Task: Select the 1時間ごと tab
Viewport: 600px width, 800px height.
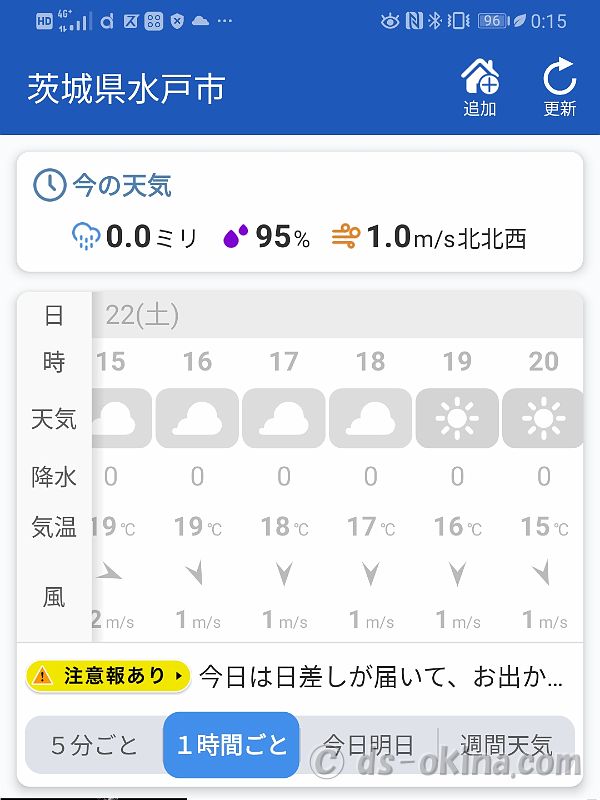Action: (x=231, y=745)
